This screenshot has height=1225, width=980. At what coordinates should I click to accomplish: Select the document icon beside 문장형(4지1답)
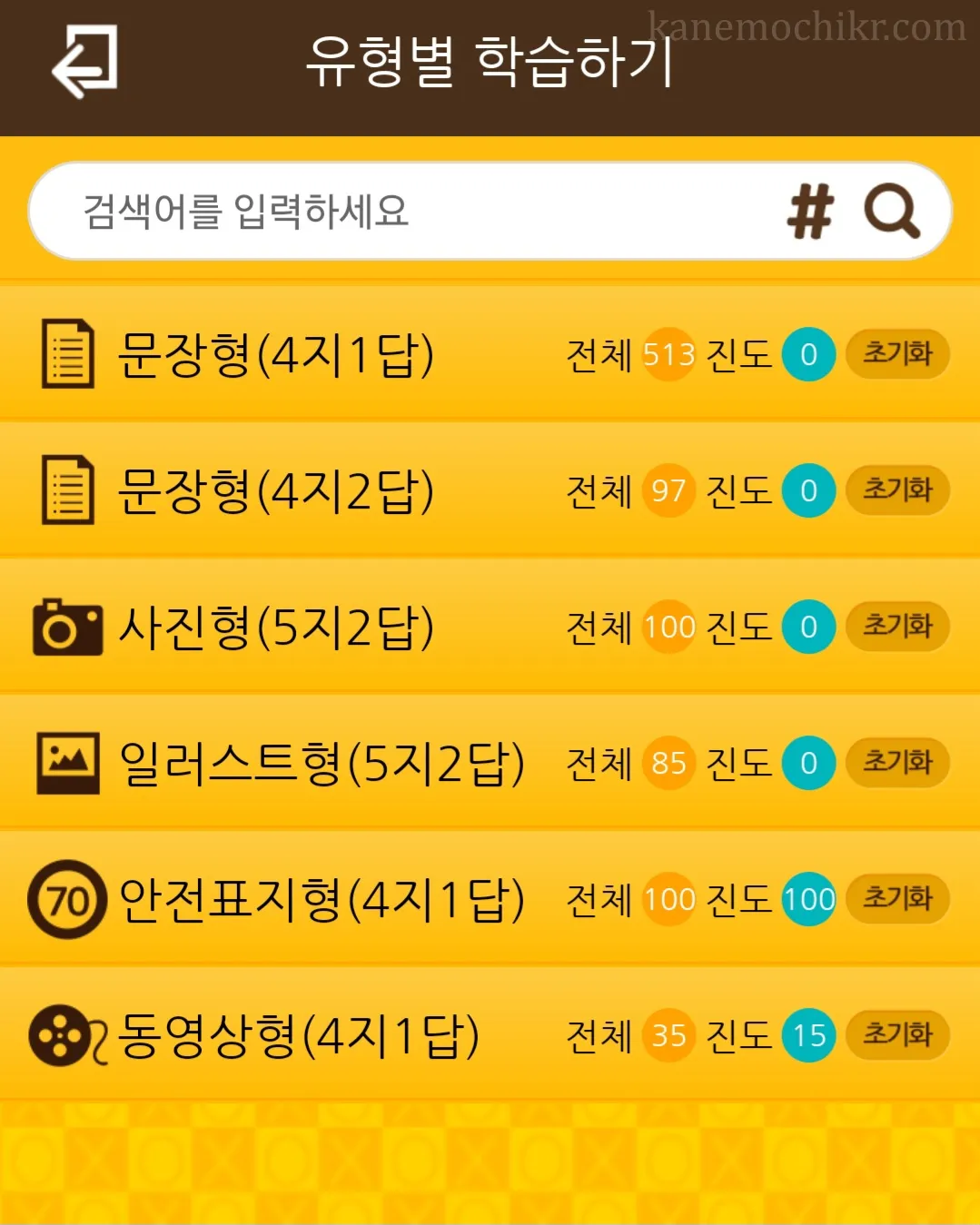pyautogui.click(x=68, y=354)
